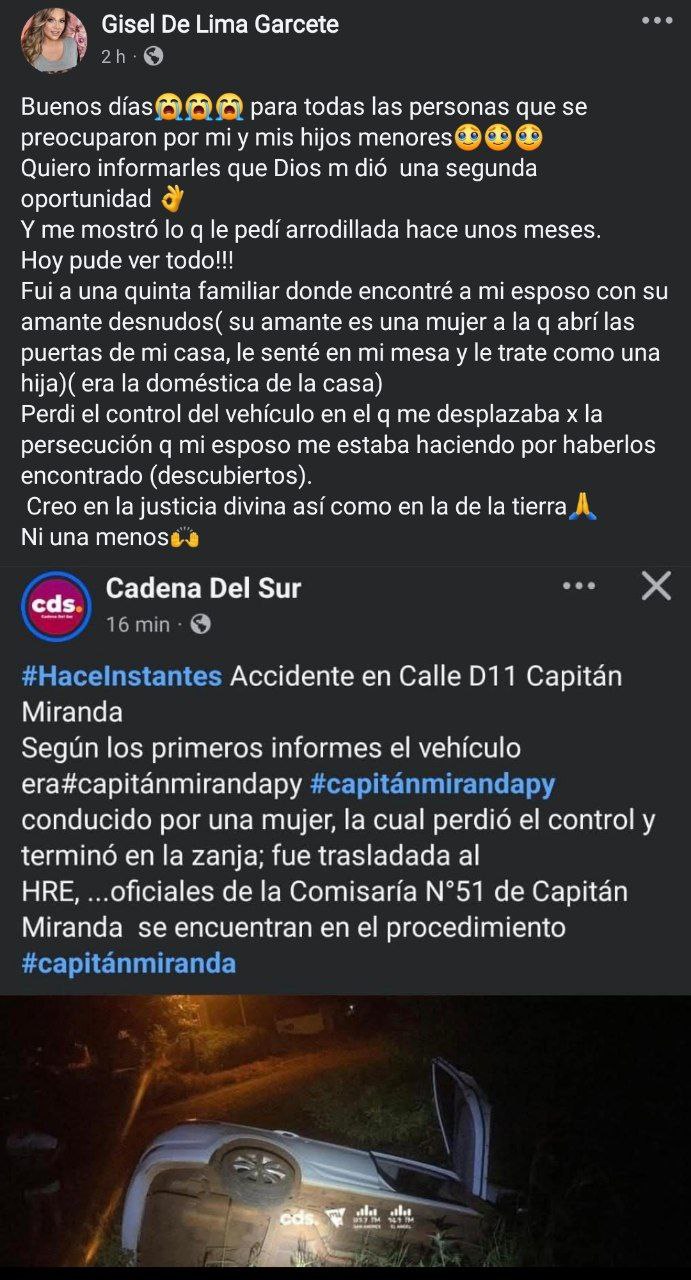Open the #HaceInstantes hashtag
This screenshot has width=691, height=1280.
click(x=121, y=676)
